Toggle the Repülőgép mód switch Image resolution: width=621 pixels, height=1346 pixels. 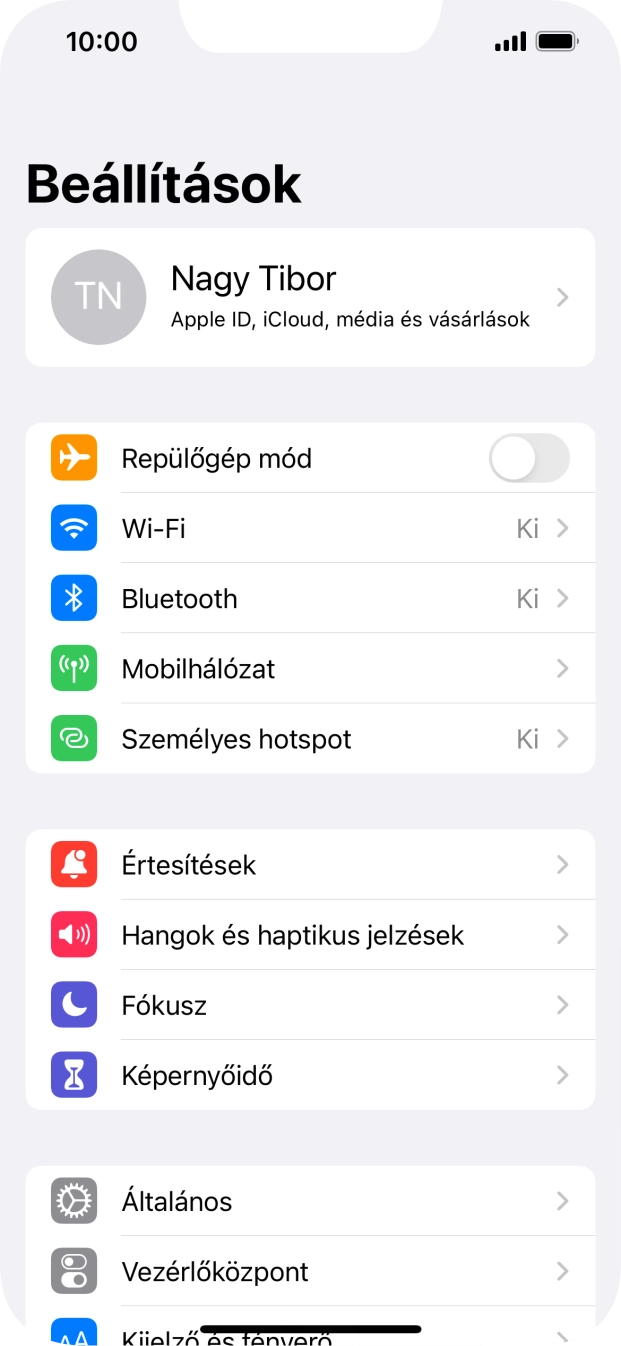(528, 459)
